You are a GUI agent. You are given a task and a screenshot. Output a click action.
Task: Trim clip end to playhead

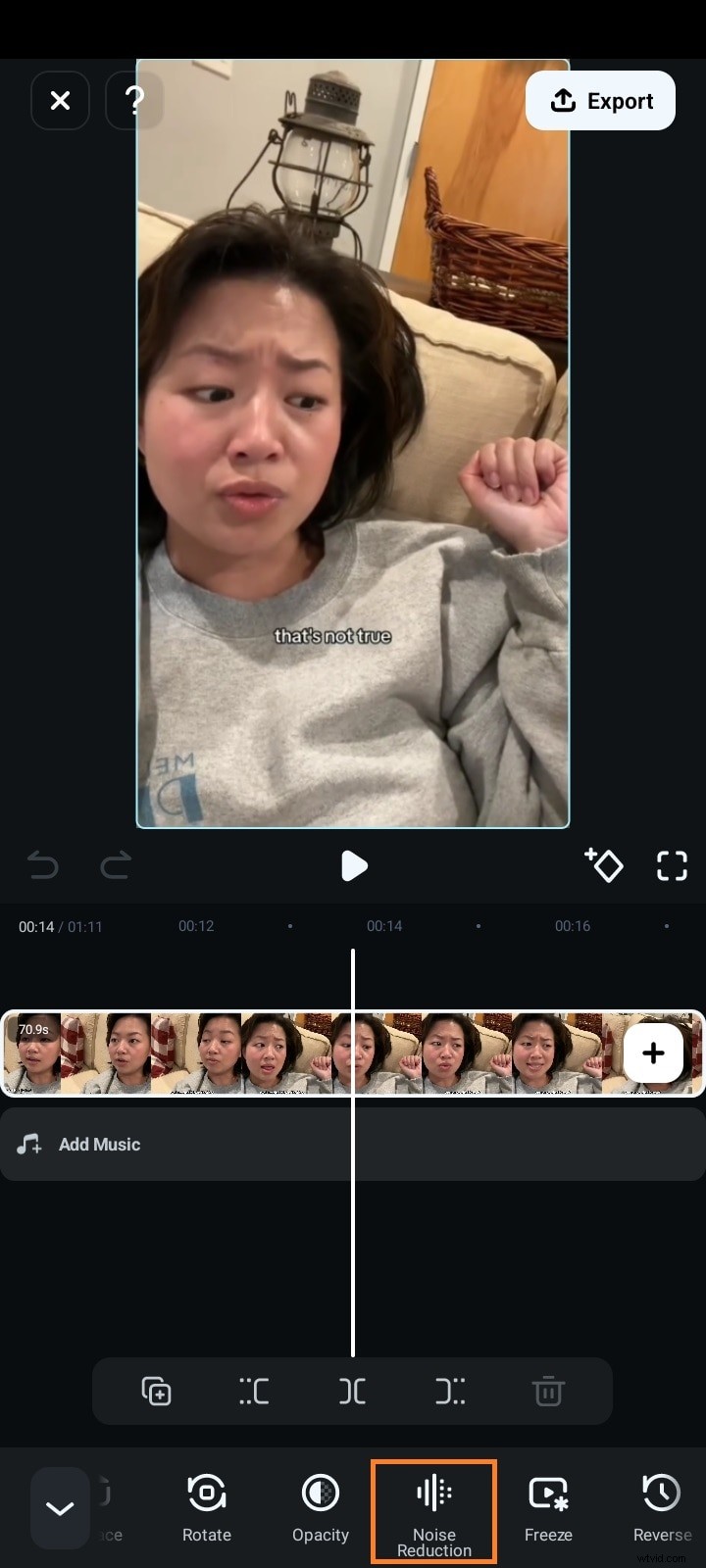tap(450, 1391)
